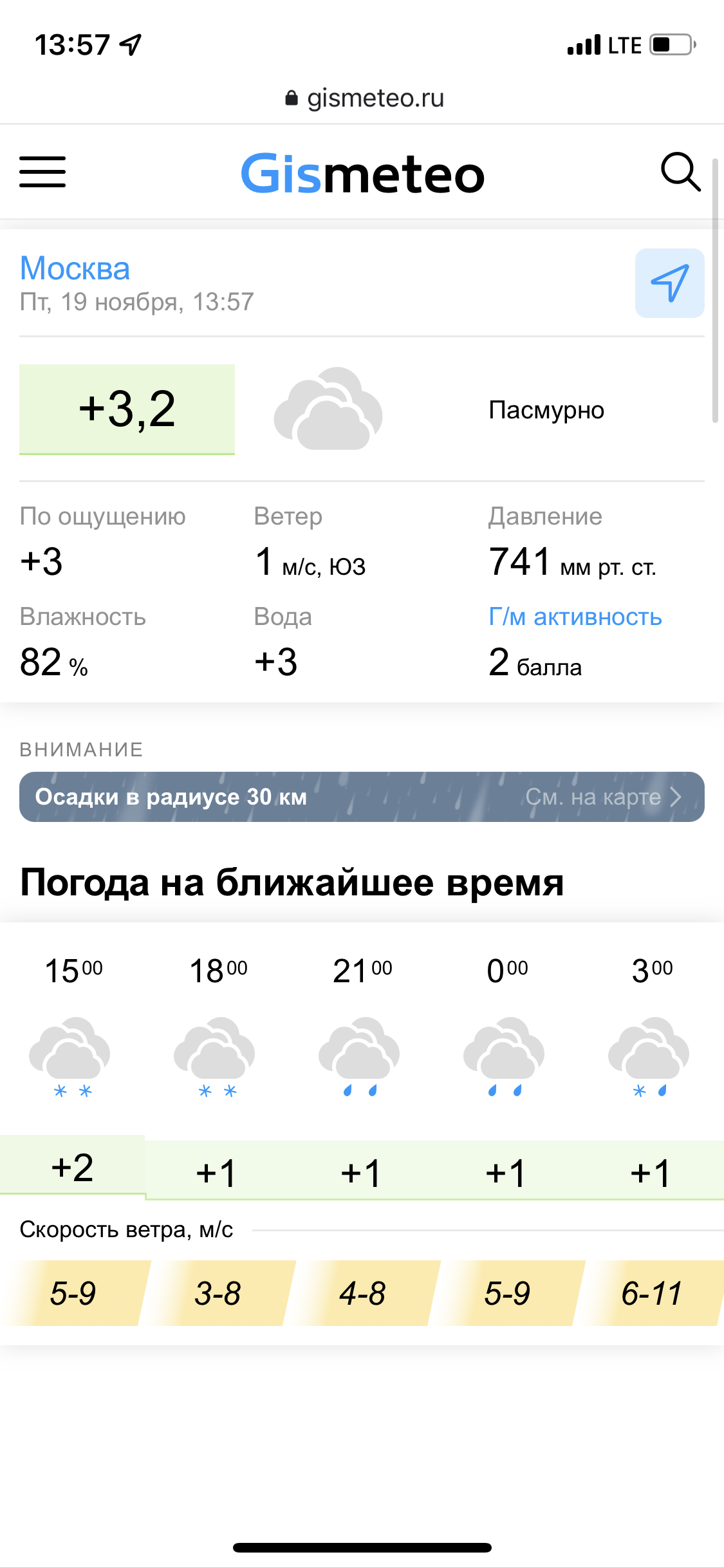This screenshot has width=724, height=1568.
Task: Open the hamburger menu
Action: tap(42, 172)
